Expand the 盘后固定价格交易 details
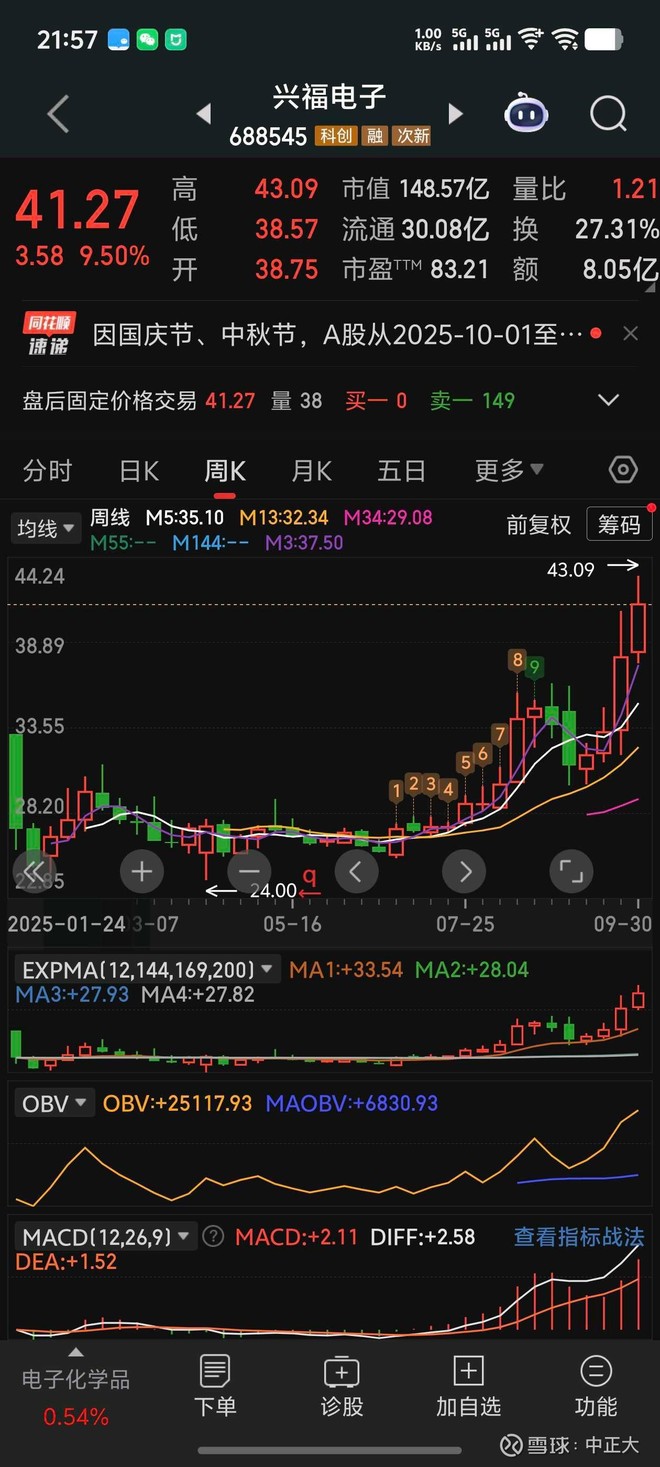The width and height of the screenshot is (660, 1467). click(x=608, y=401)
